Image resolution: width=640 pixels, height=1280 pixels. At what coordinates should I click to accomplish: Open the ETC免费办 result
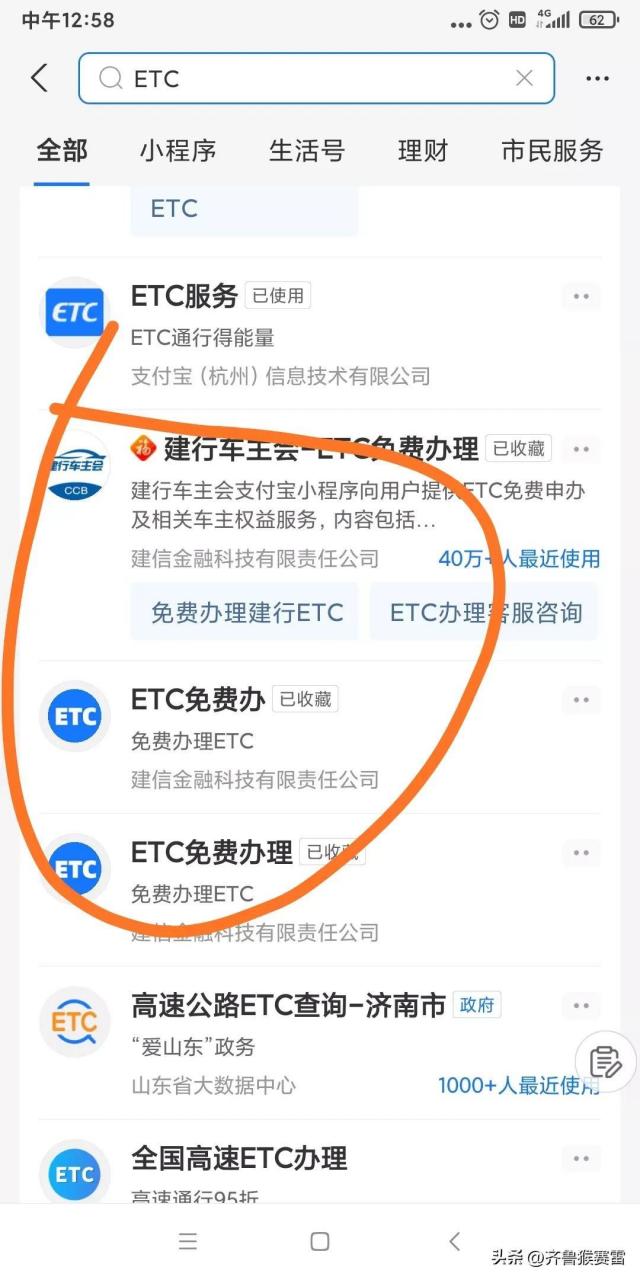(320, 737)
